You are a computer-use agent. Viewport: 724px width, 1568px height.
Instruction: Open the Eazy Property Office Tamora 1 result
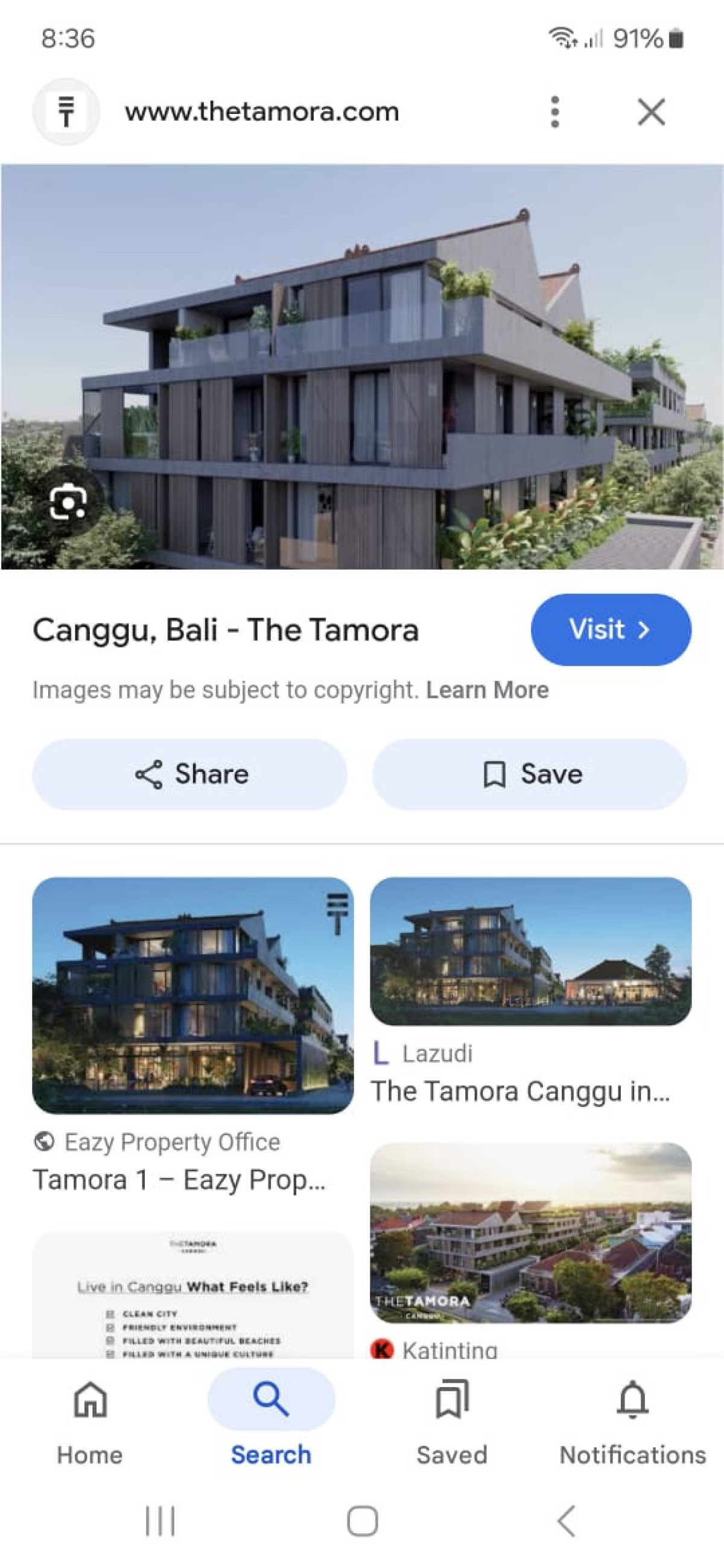(x=192, y=996)
